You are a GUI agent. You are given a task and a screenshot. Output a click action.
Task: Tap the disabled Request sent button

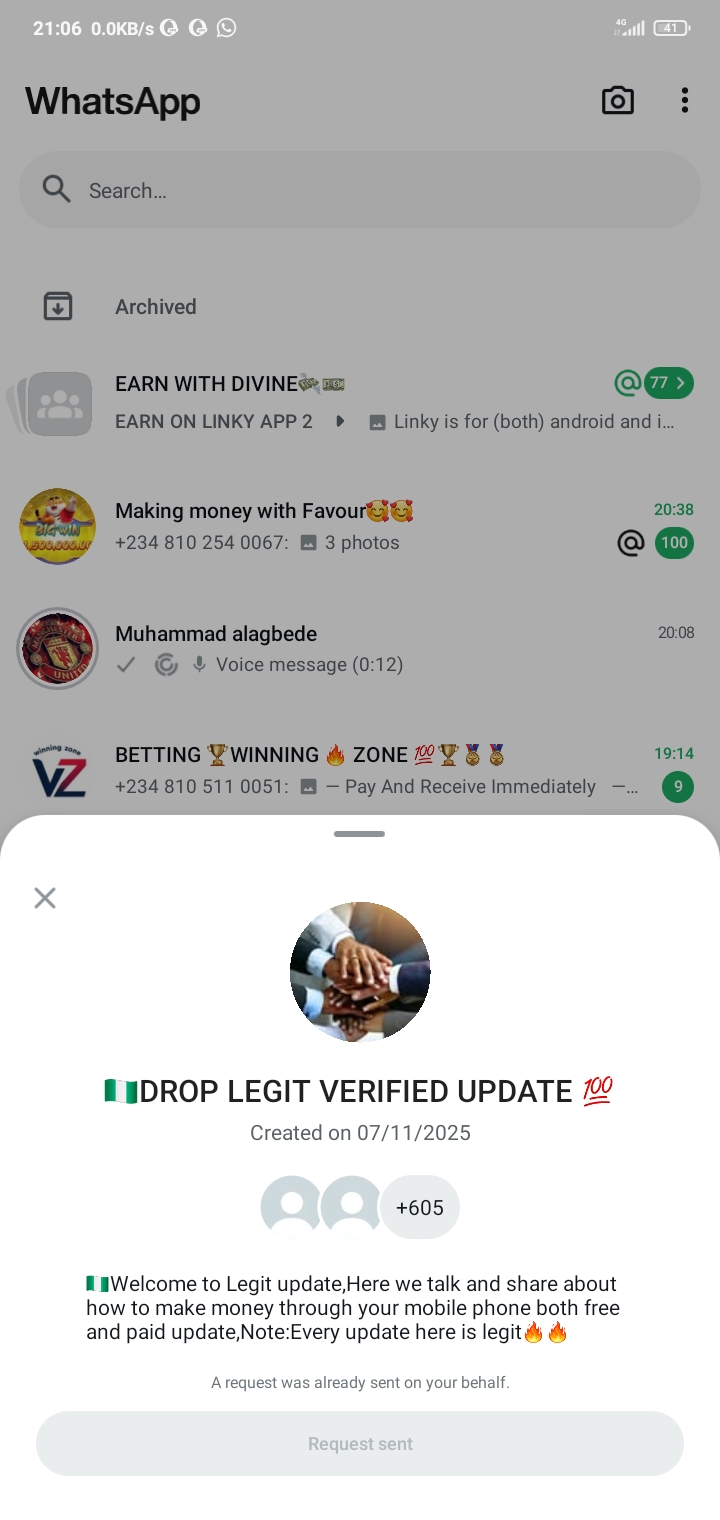(360, 1443)
